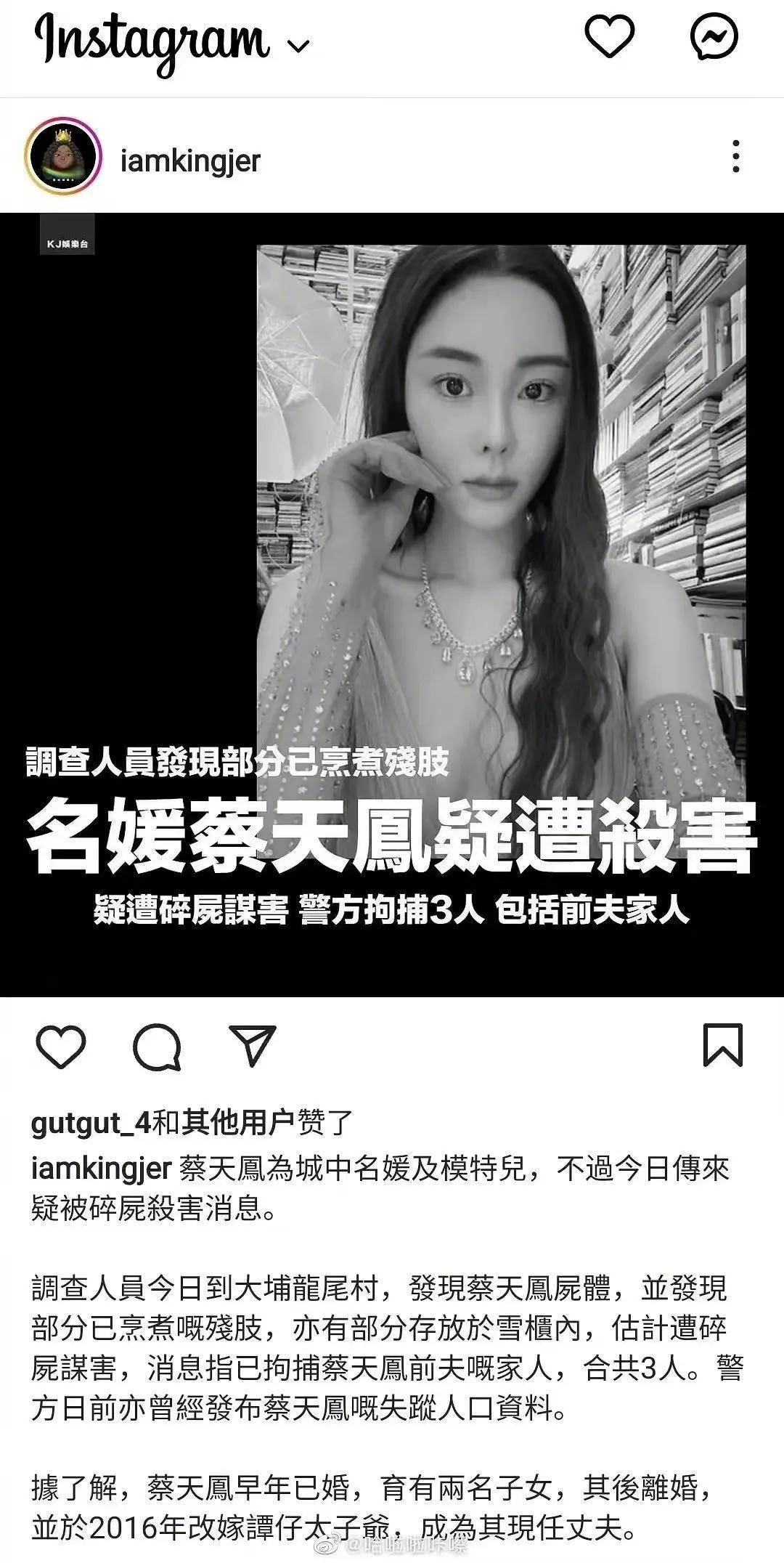Screen dimensions: 784x1563
Task: Open iamkingjer profile from post header
Action: tap(190, 160)
